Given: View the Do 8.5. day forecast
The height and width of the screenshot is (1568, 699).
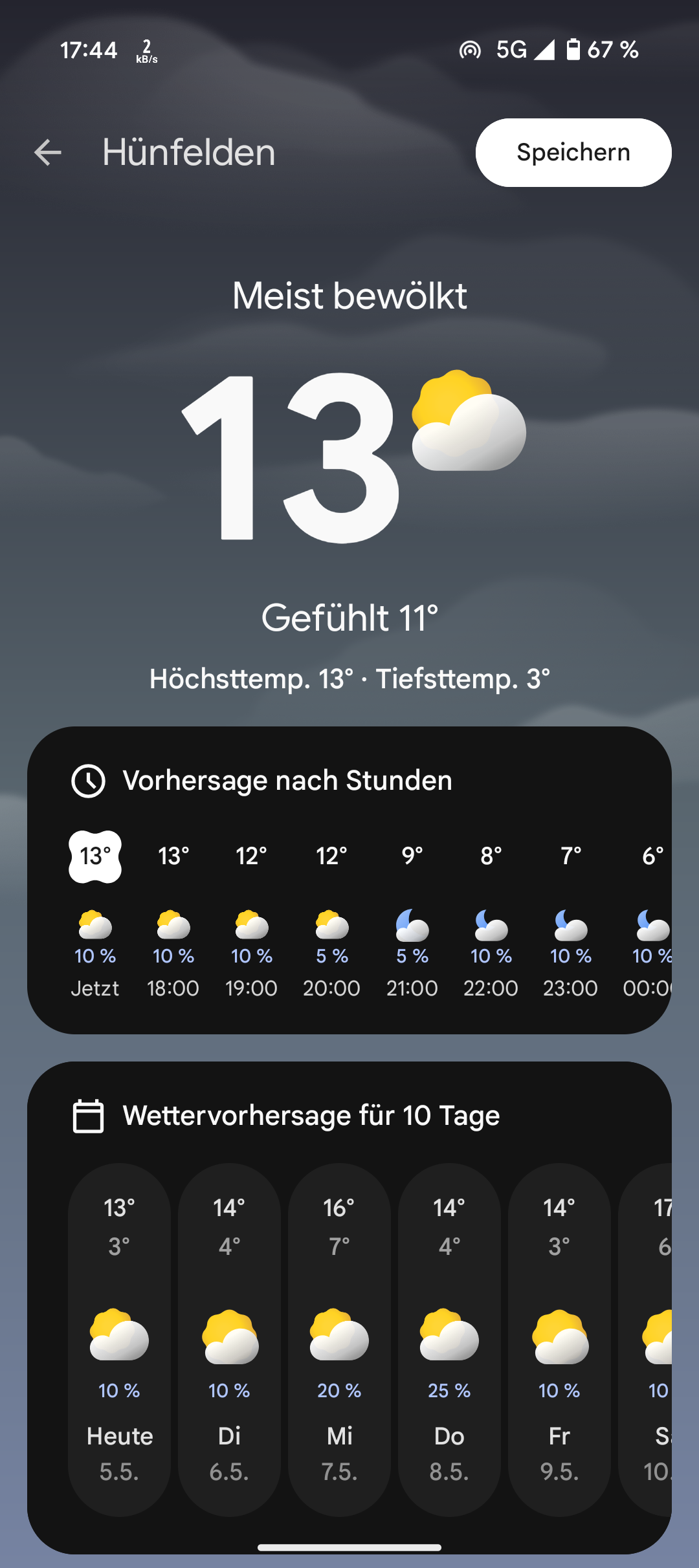Looking at the screenshot, I should coord(449,1339).
